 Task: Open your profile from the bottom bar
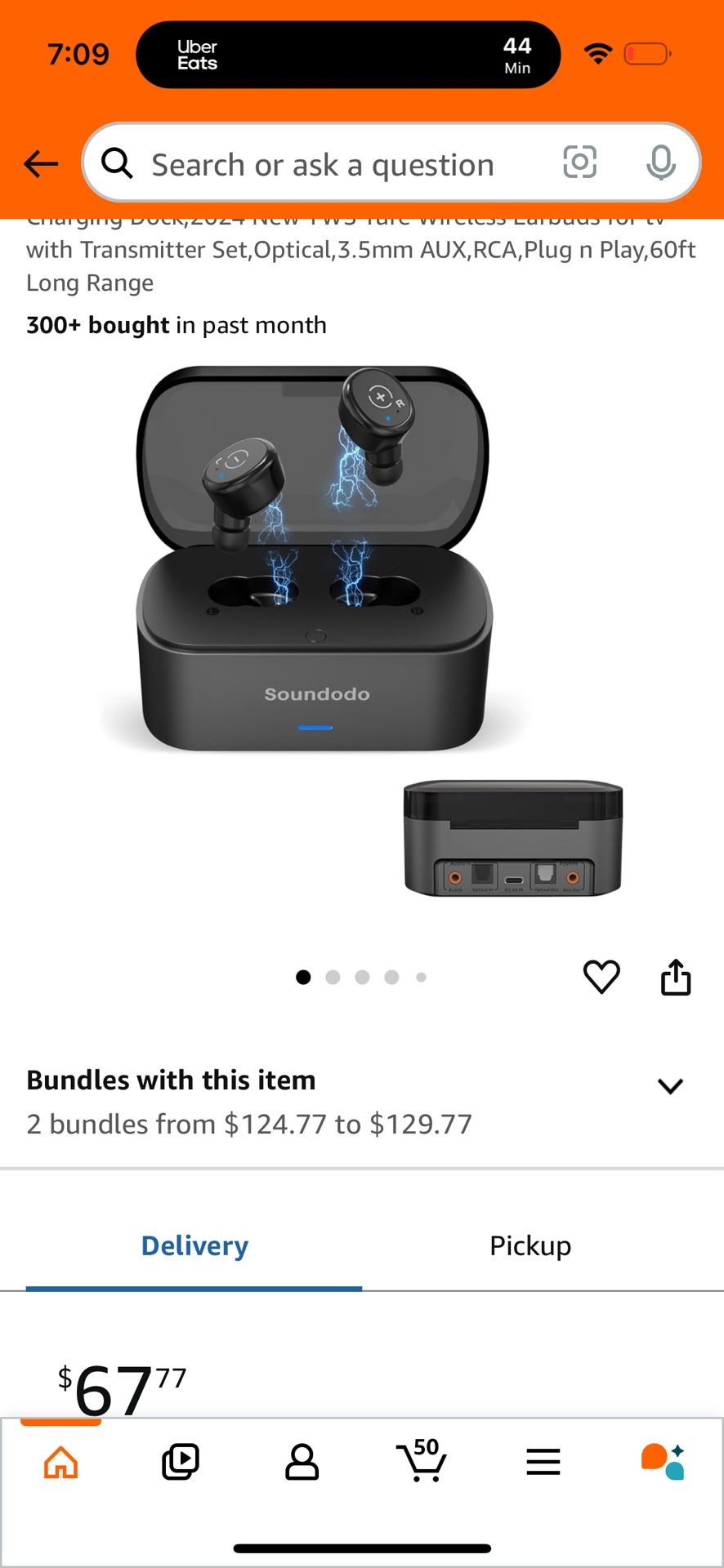302,1462
